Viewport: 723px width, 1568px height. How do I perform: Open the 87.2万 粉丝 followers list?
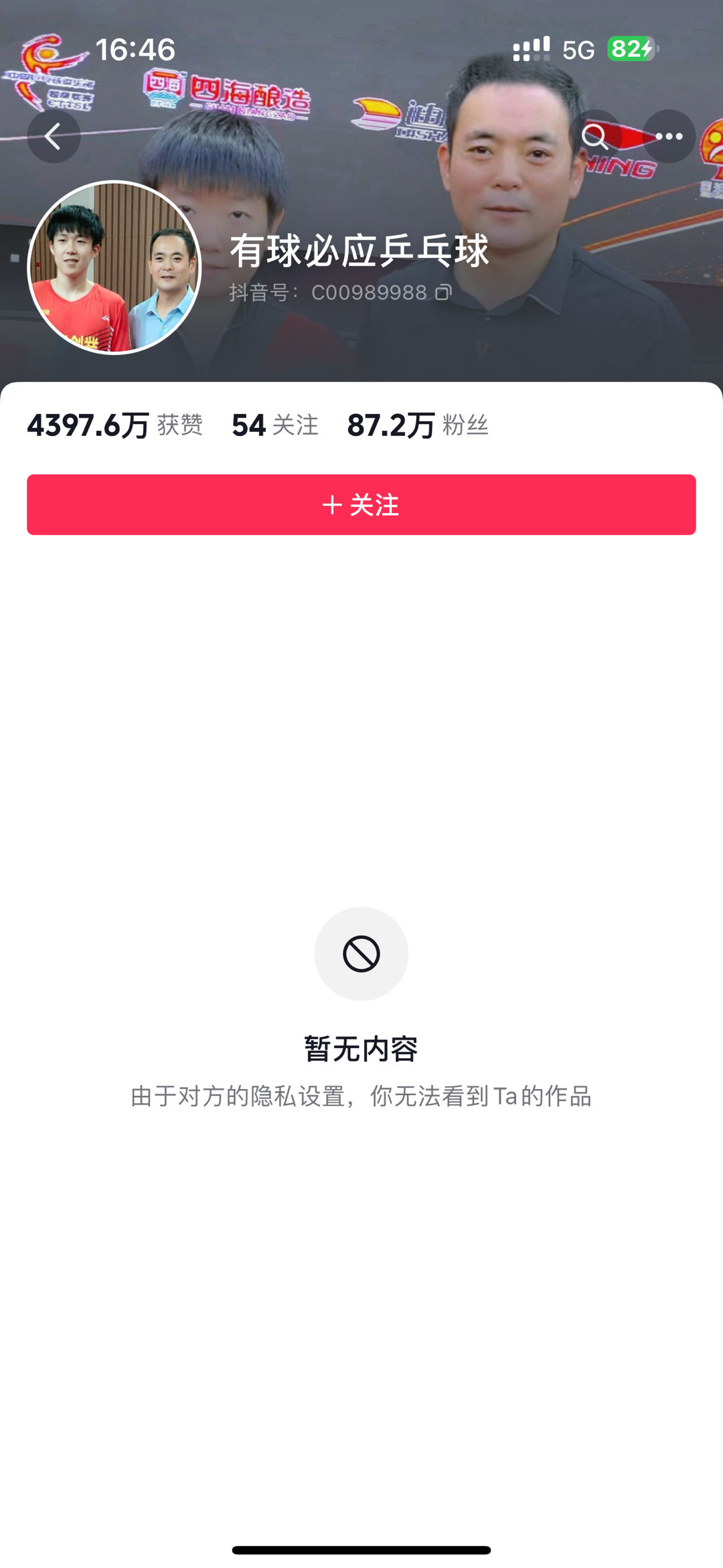[x=418, y=426]
